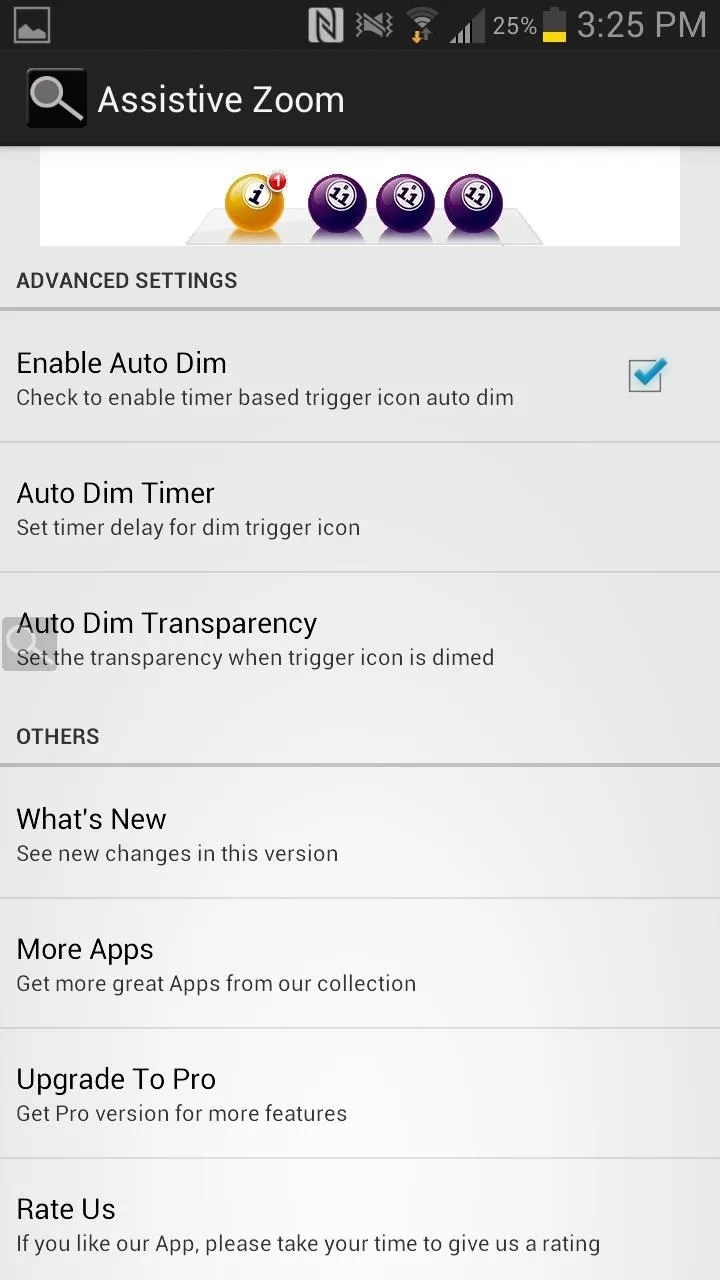The height and width of the screenshot is (1280, 720).
Task: Tap the floating magnifier trigger icon
Action: [x=29, y=643]
